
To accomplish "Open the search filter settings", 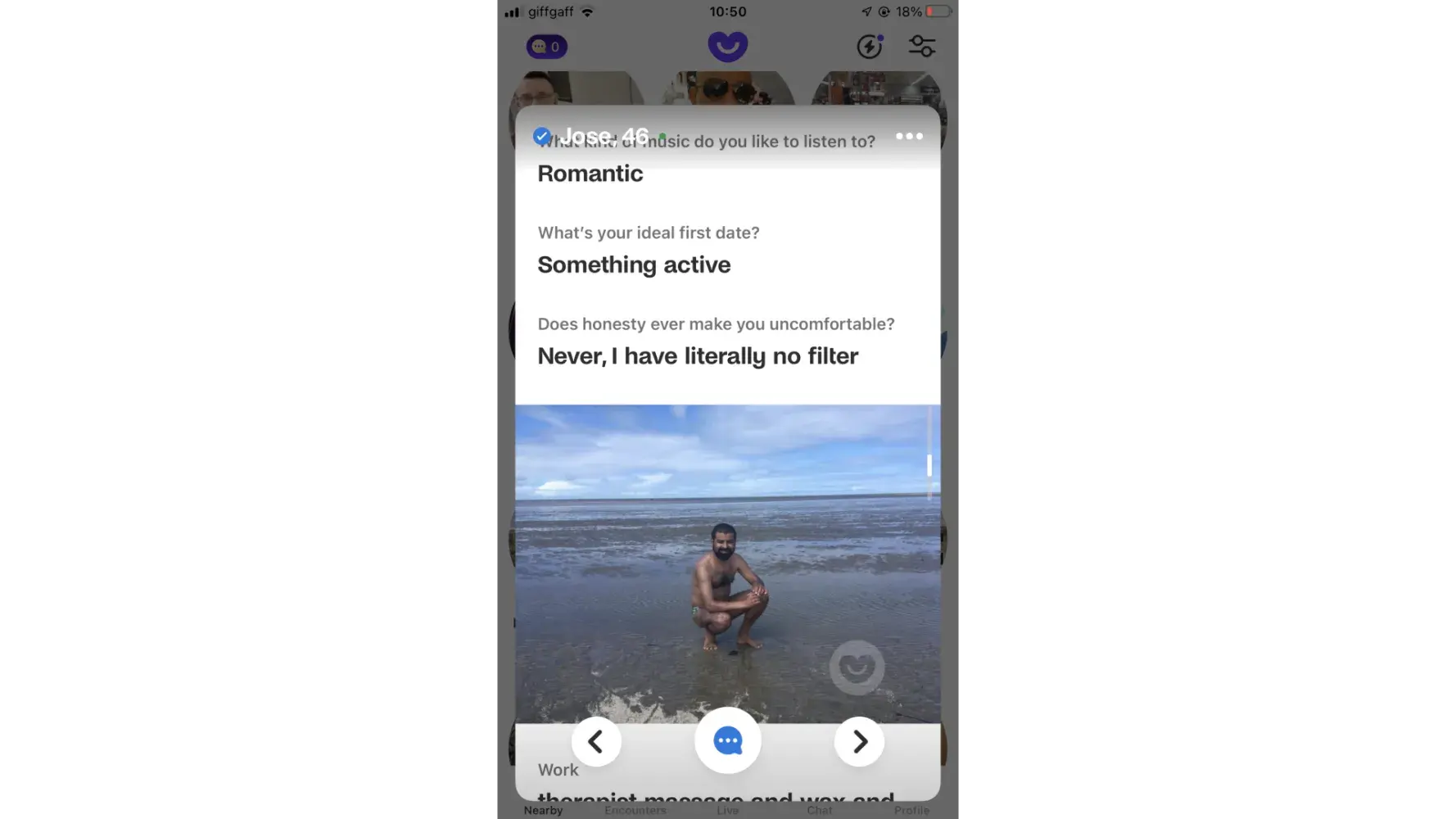I will (x=922, y=47).
